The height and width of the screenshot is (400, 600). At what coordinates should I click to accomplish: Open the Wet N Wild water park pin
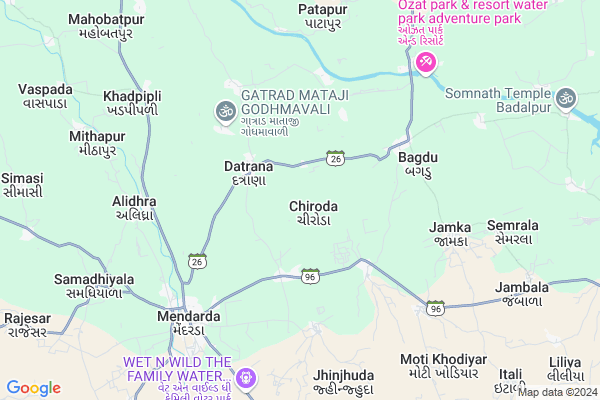pos(247,379)
